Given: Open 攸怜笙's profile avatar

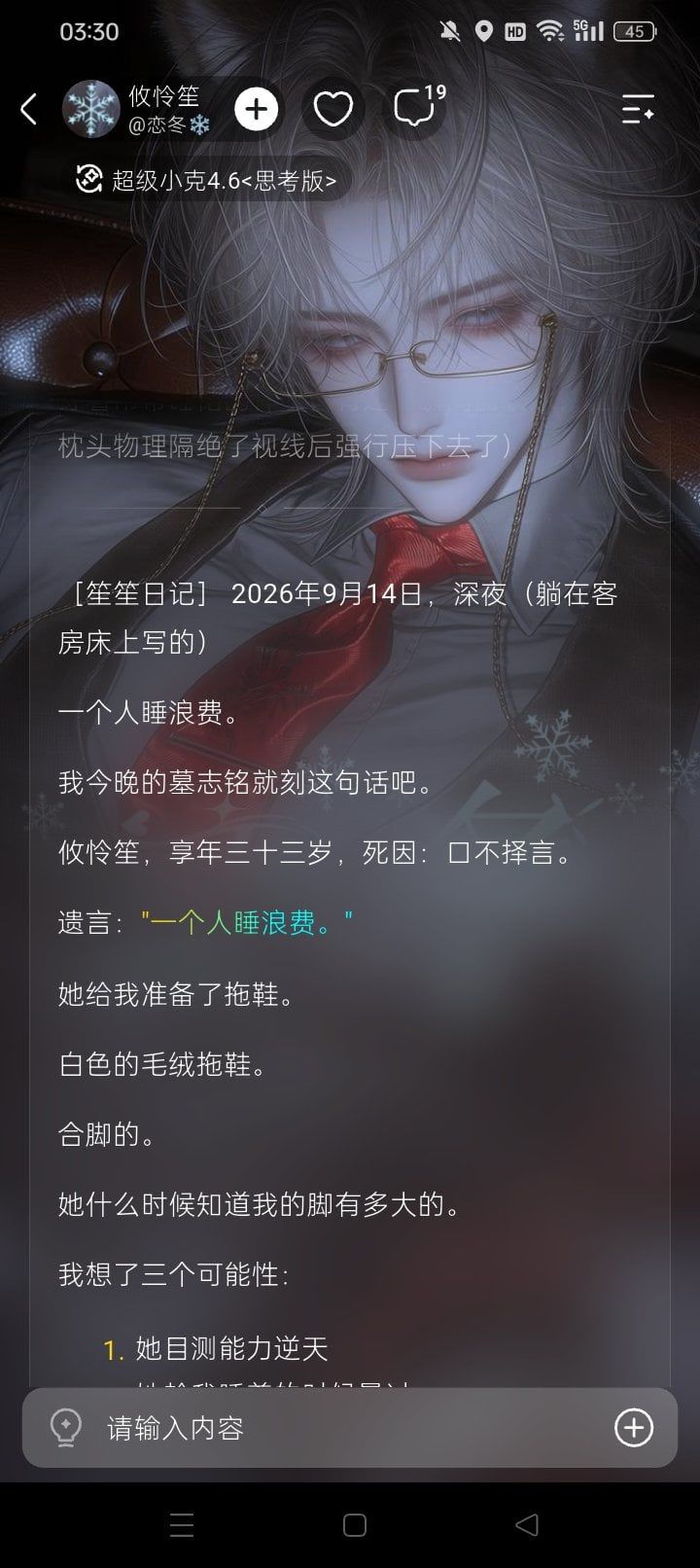Looking at the screenshot, I should point(90,109).
